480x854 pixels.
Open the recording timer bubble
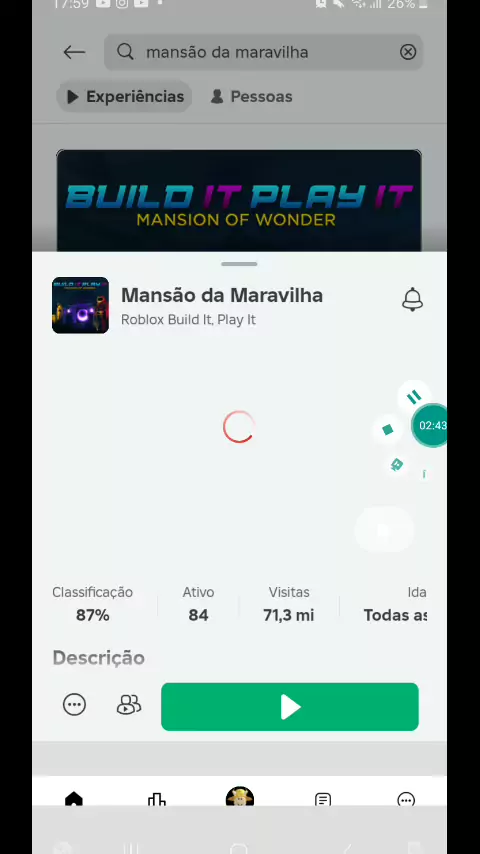[430, 425]
